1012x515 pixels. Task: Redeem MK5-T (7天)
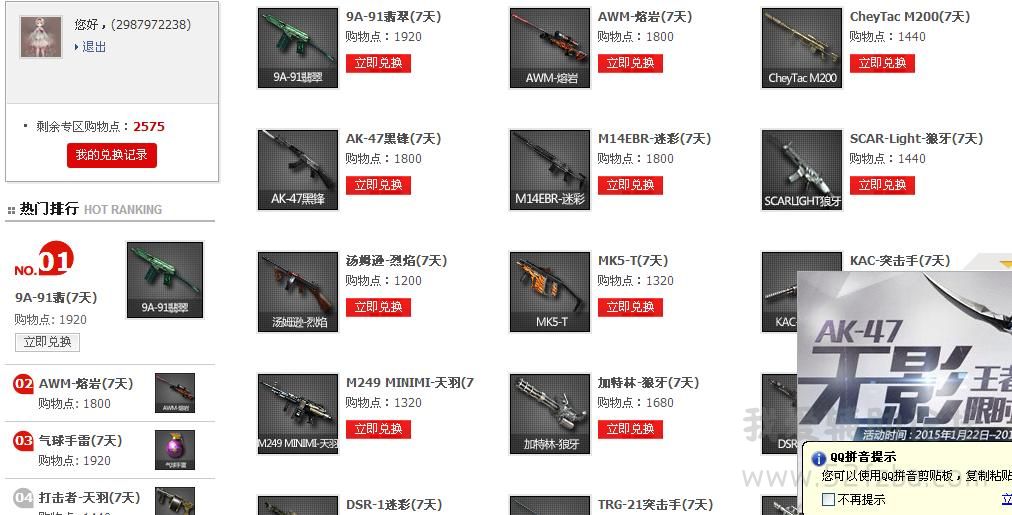(630, 307)
